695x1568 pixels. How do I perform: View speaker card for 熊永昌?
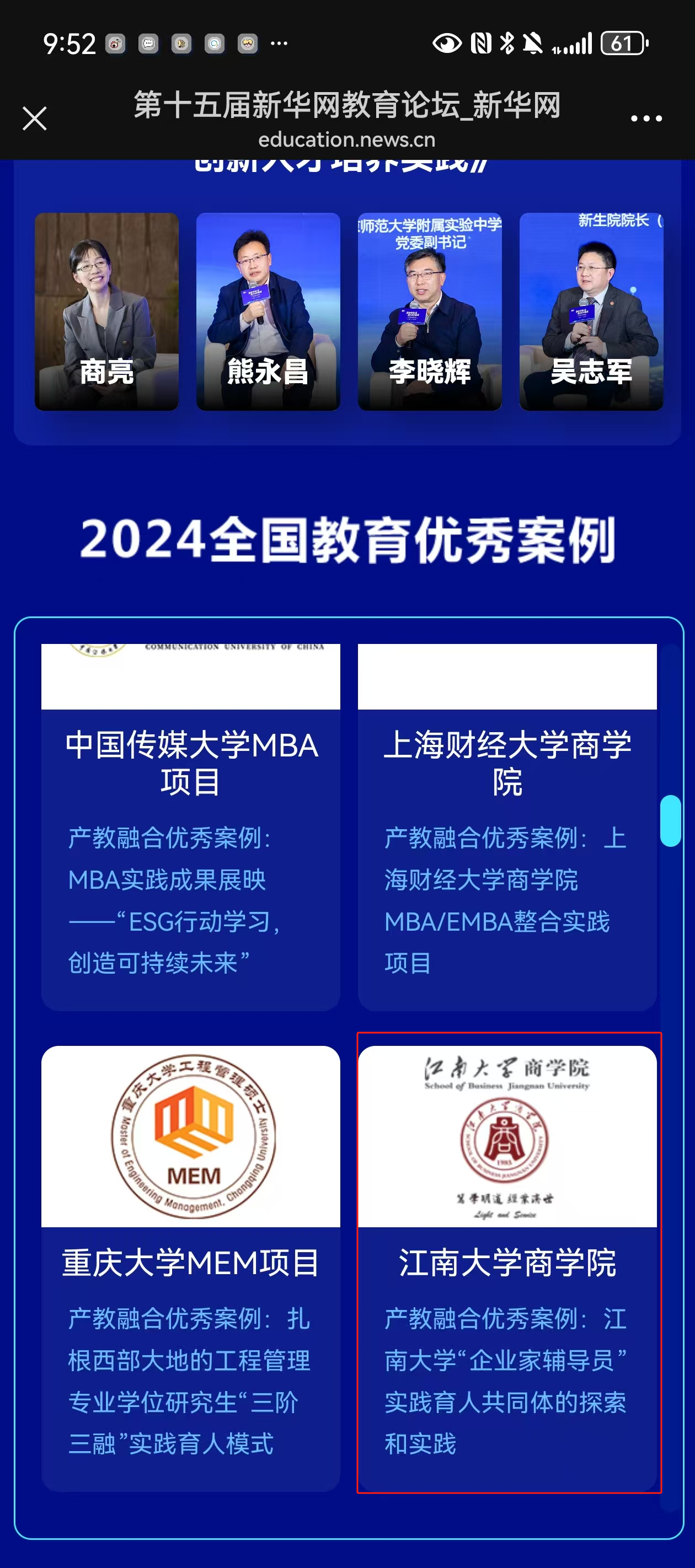click(x=268, y=311)
